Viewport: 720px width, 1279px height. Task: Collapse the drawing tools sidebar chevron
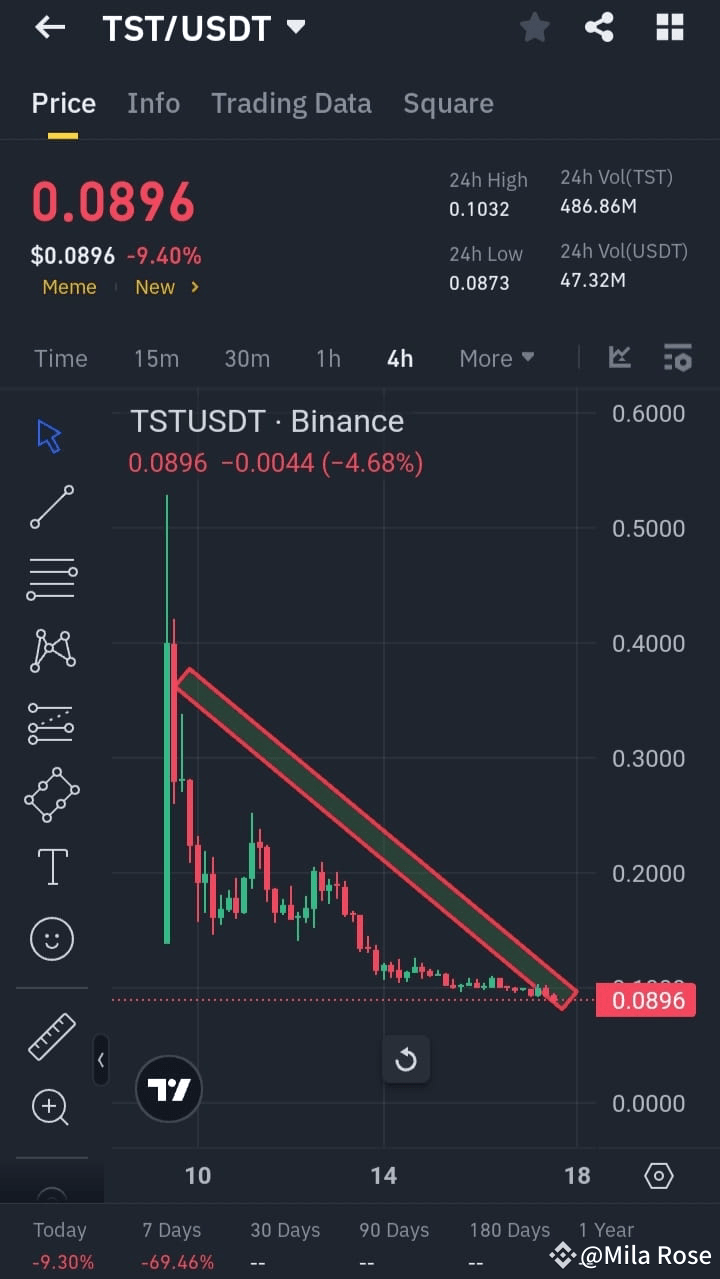(101, 1061)
